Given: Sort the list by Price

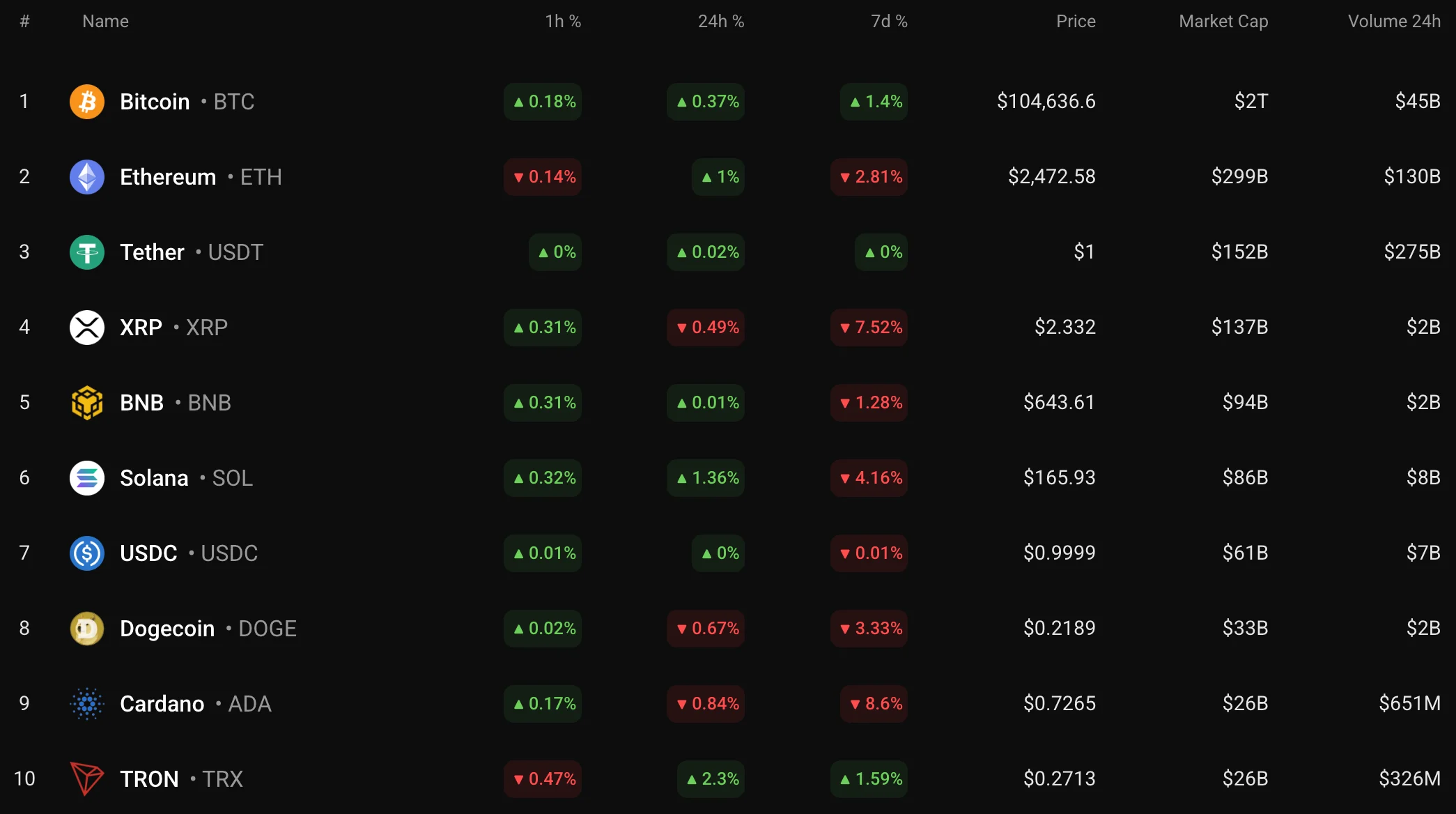Looking at the screenshot, I should pyautogui.click(x=1075, y=22).
